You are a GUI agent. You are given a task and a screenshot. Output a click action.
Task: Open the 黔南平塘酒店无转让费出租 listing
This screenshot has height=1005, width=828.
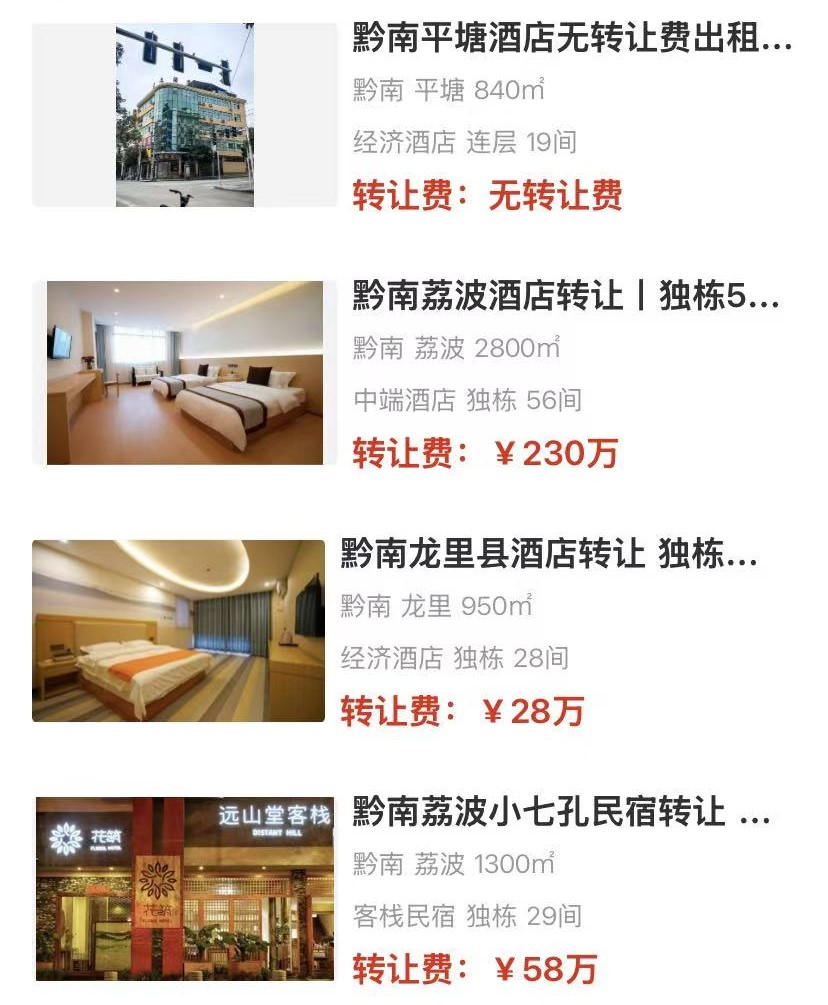pos(572,41)
